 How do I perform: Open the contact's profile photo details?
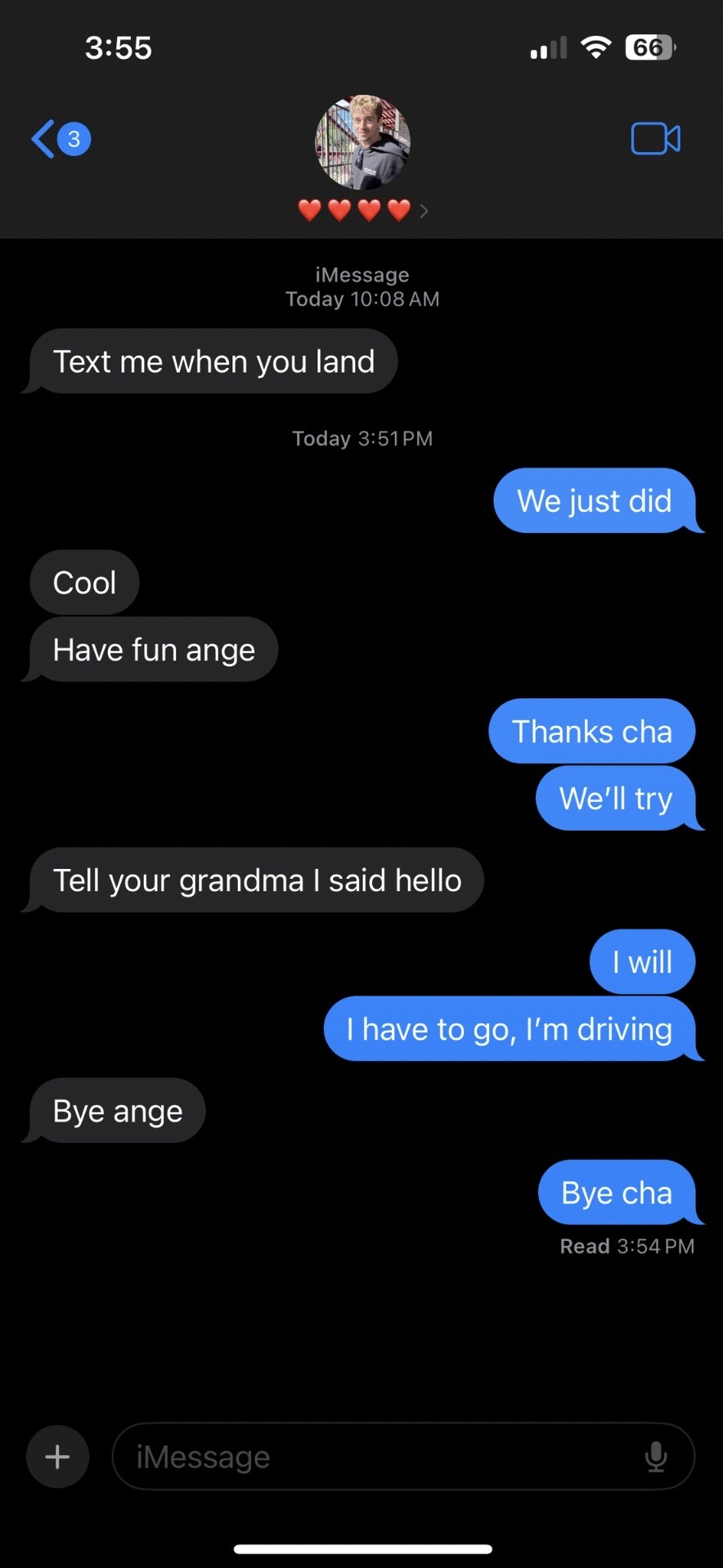click(x=362, y=142)
